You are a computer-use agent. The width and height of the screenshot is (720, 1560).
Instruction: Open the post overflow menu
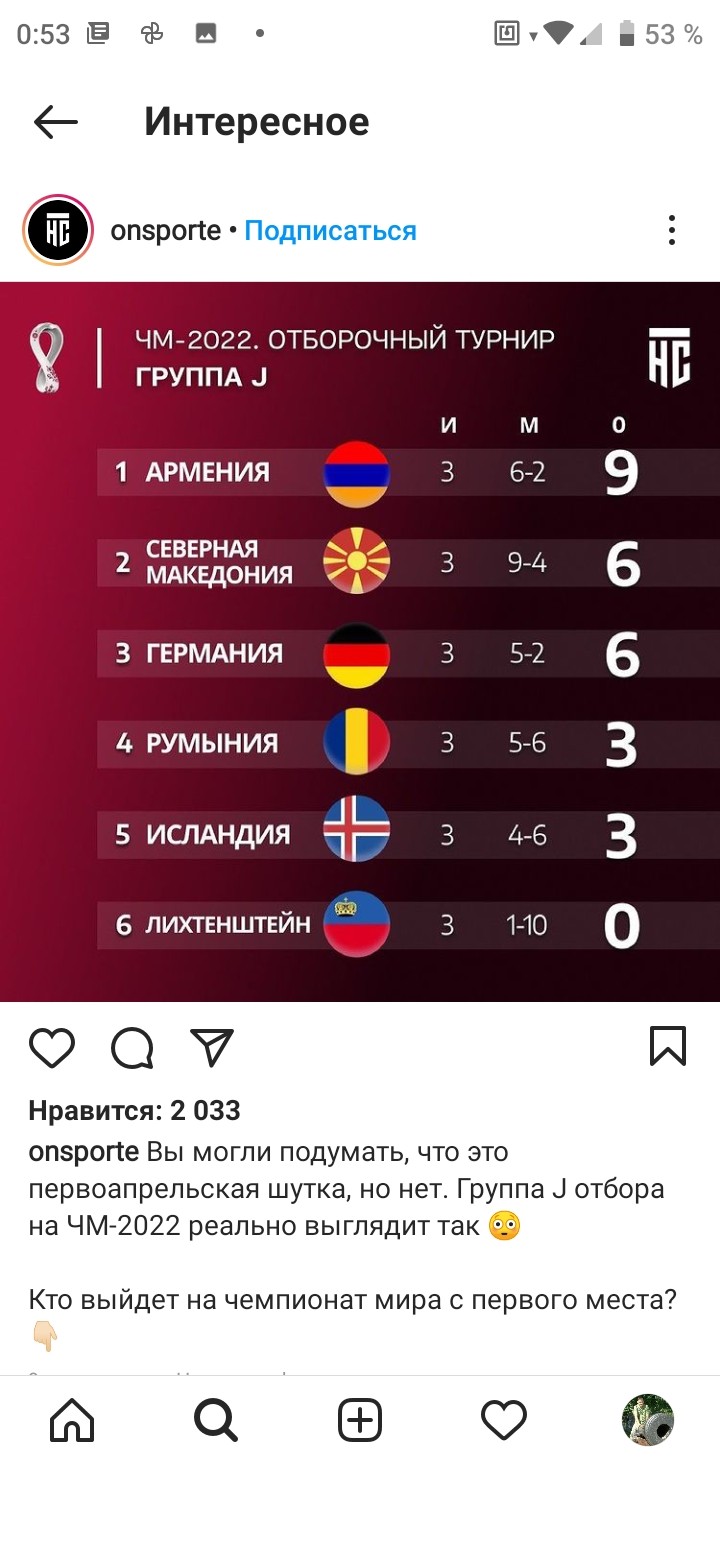point(672,231)
